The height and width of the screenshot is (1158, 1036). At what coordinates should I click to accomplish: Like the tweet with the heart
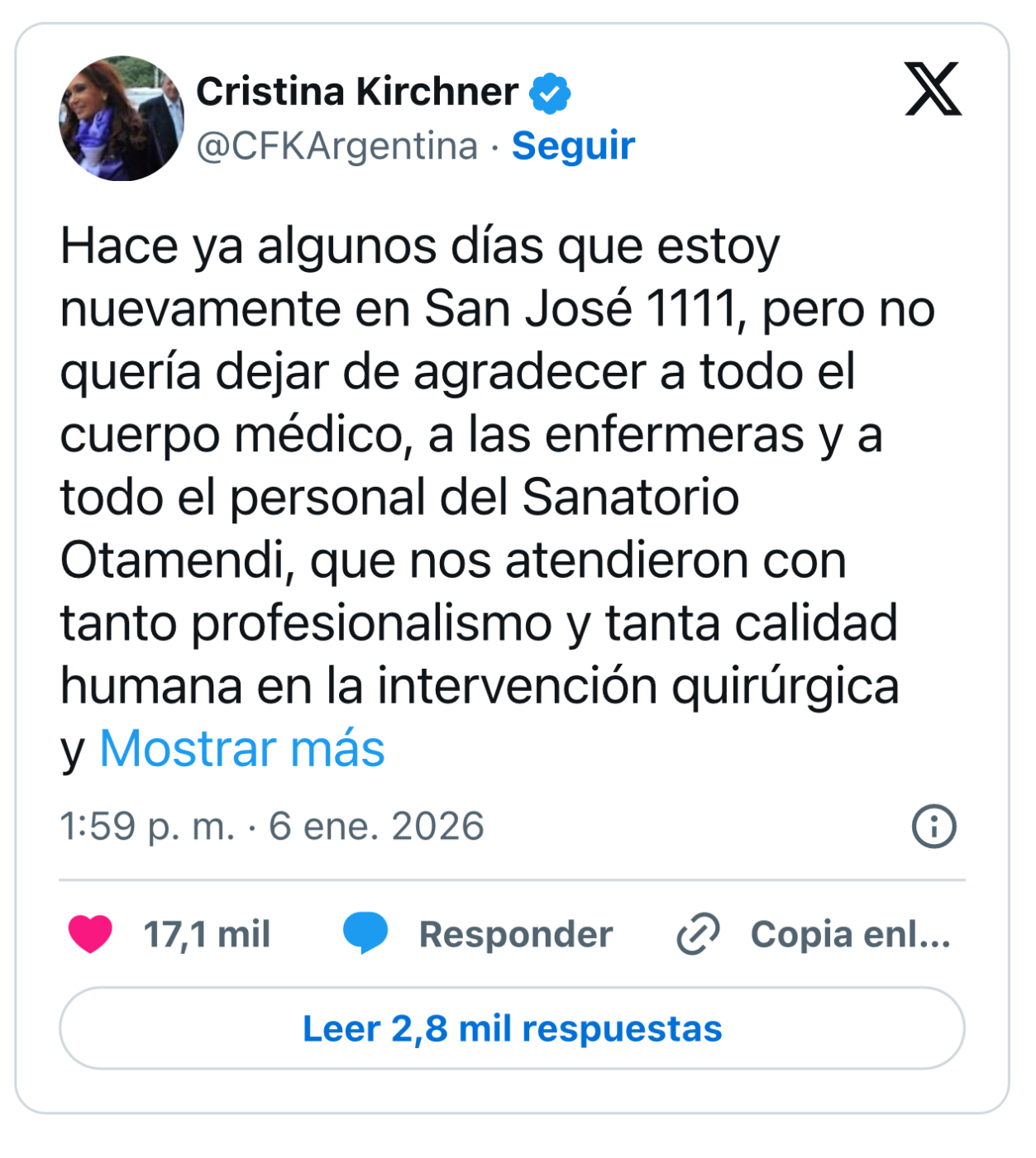[x=90, y=934]
